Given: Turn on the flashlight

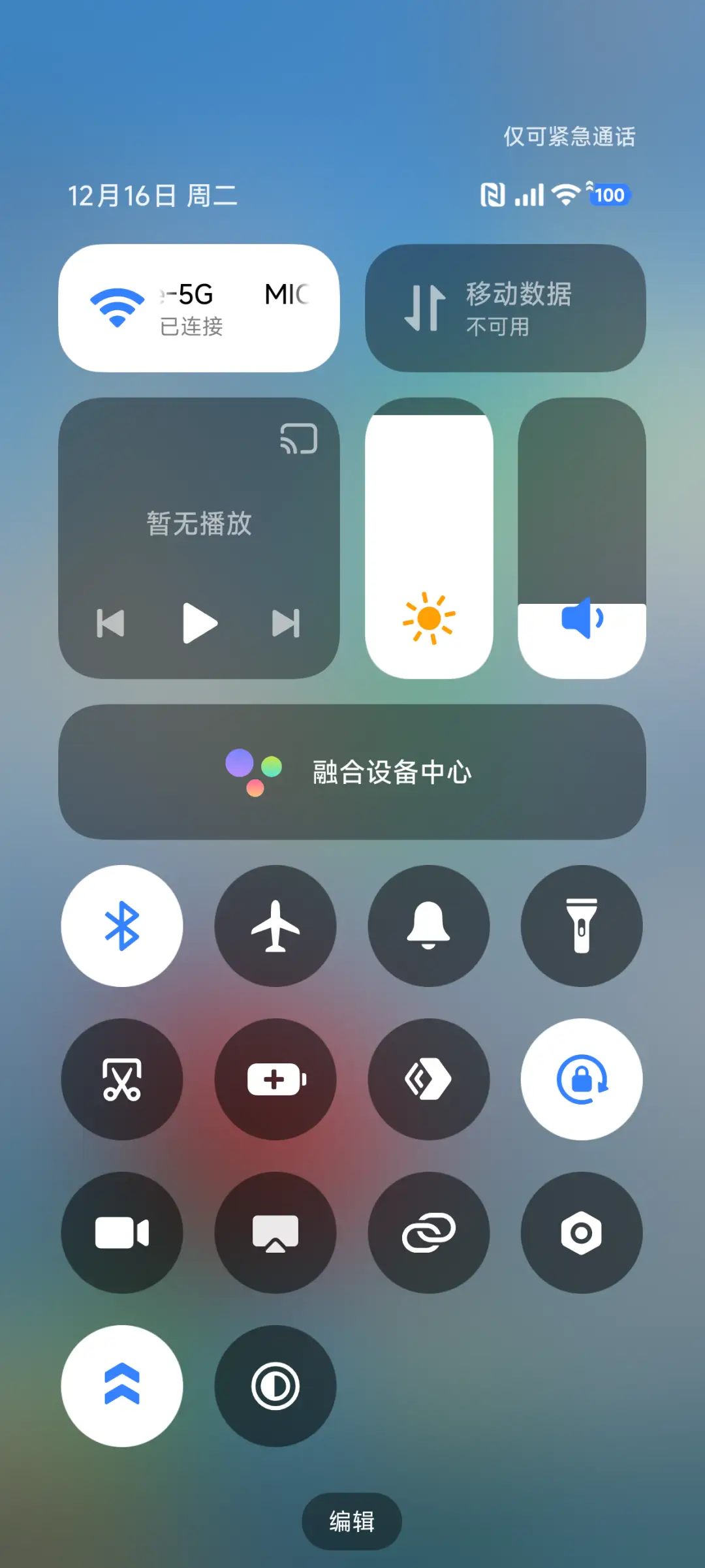Looking at the screenshot, I should 582,926.
